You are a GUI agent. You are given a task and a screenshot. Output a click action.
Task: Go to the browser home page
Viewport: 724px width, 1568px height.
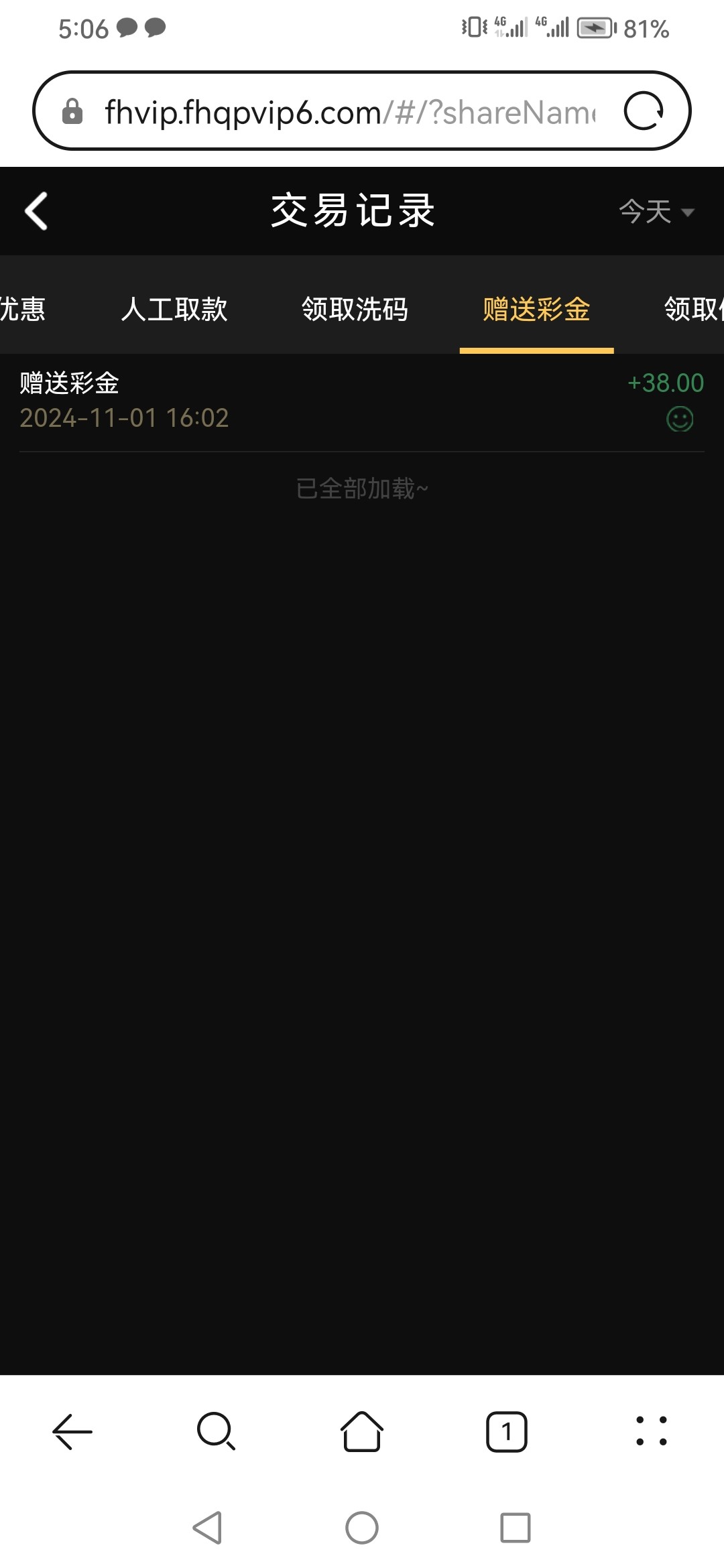(x=362, y=1432)
